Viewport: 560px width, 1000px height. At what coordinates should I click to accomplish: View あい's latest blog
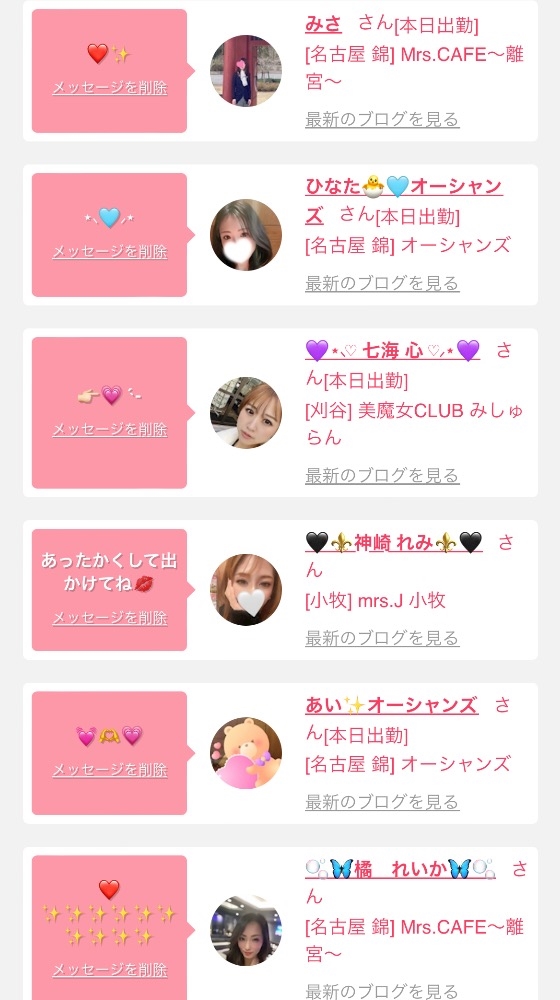click(382, 802)
